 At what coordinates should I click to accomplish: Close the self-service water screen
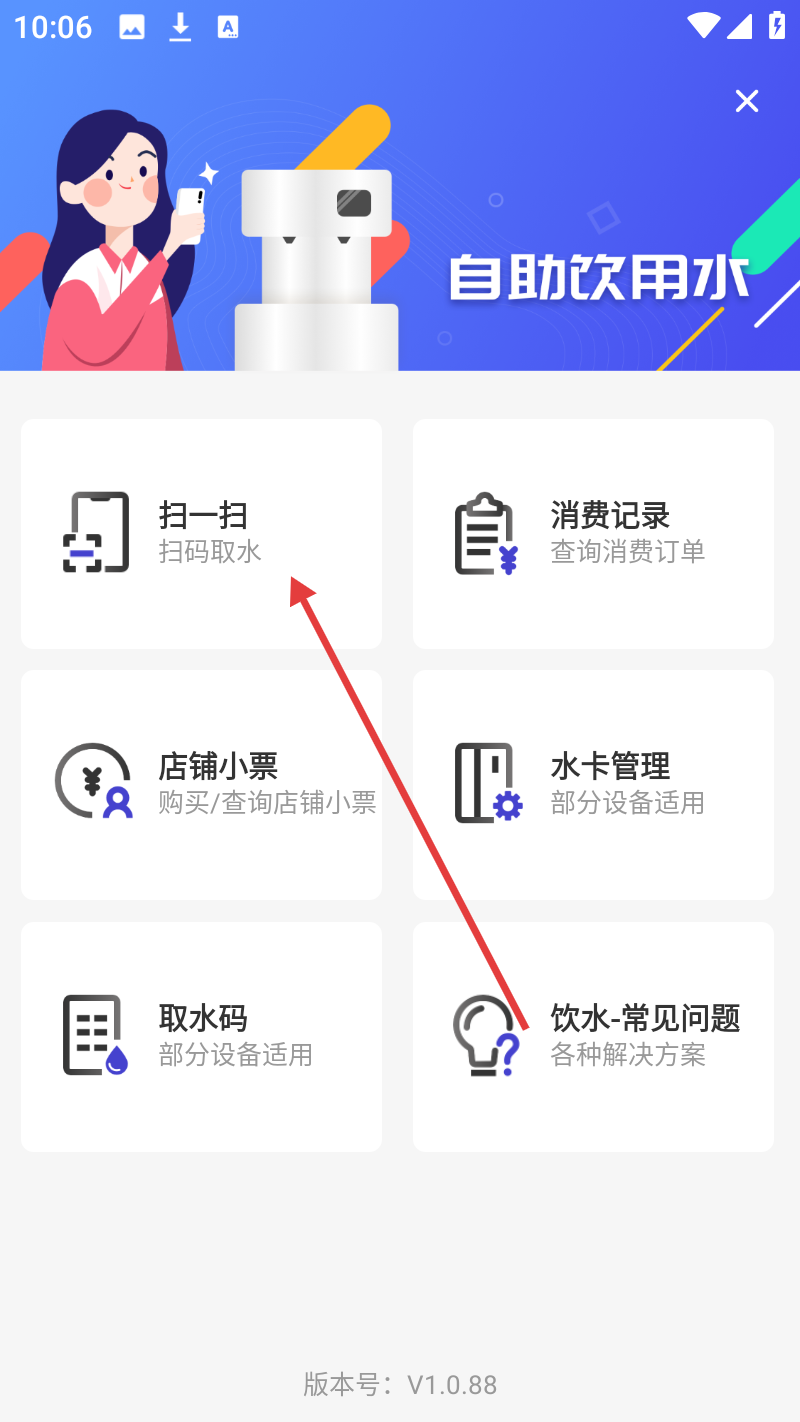click(x=746, y=101)
